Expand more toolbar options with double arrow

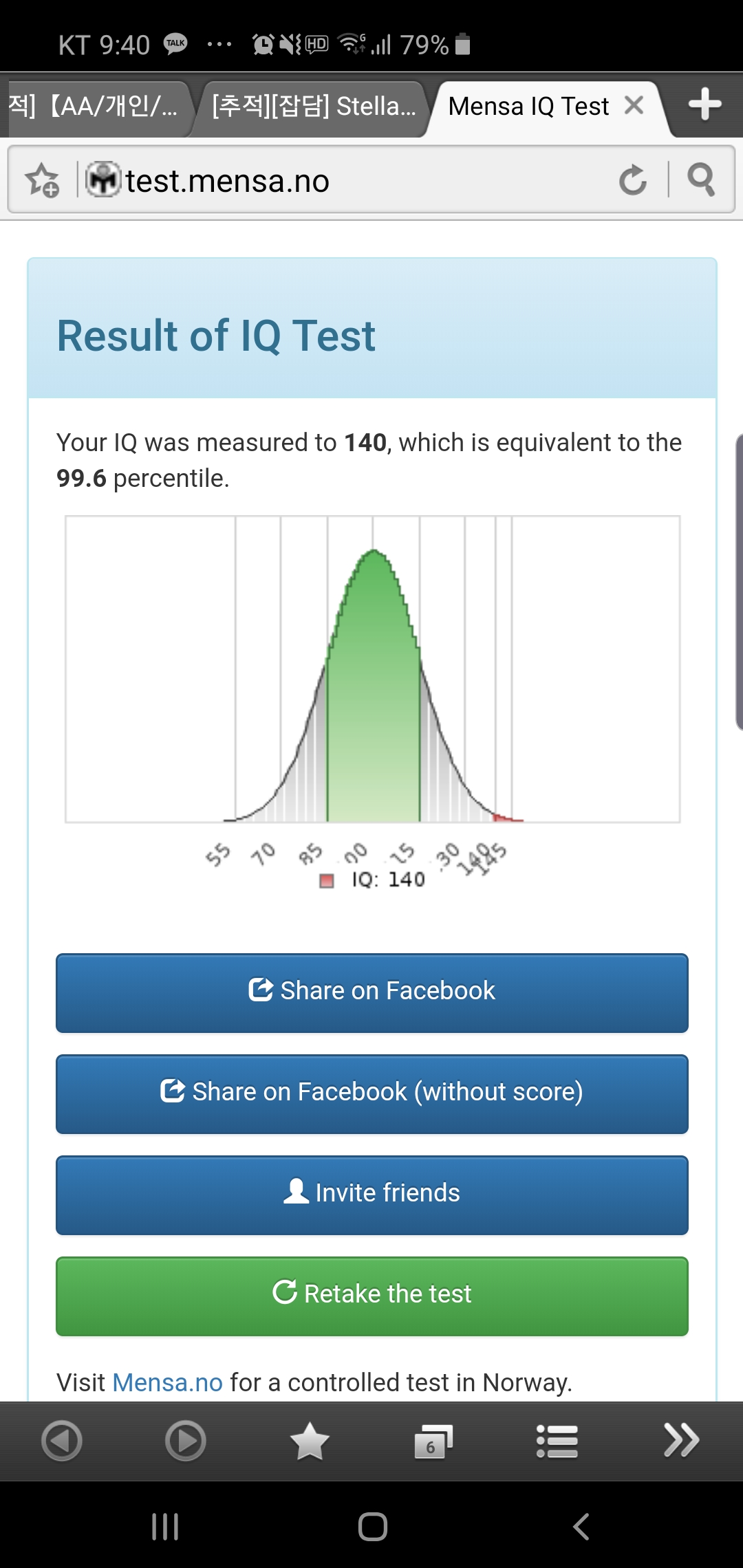coord(681,1441)
